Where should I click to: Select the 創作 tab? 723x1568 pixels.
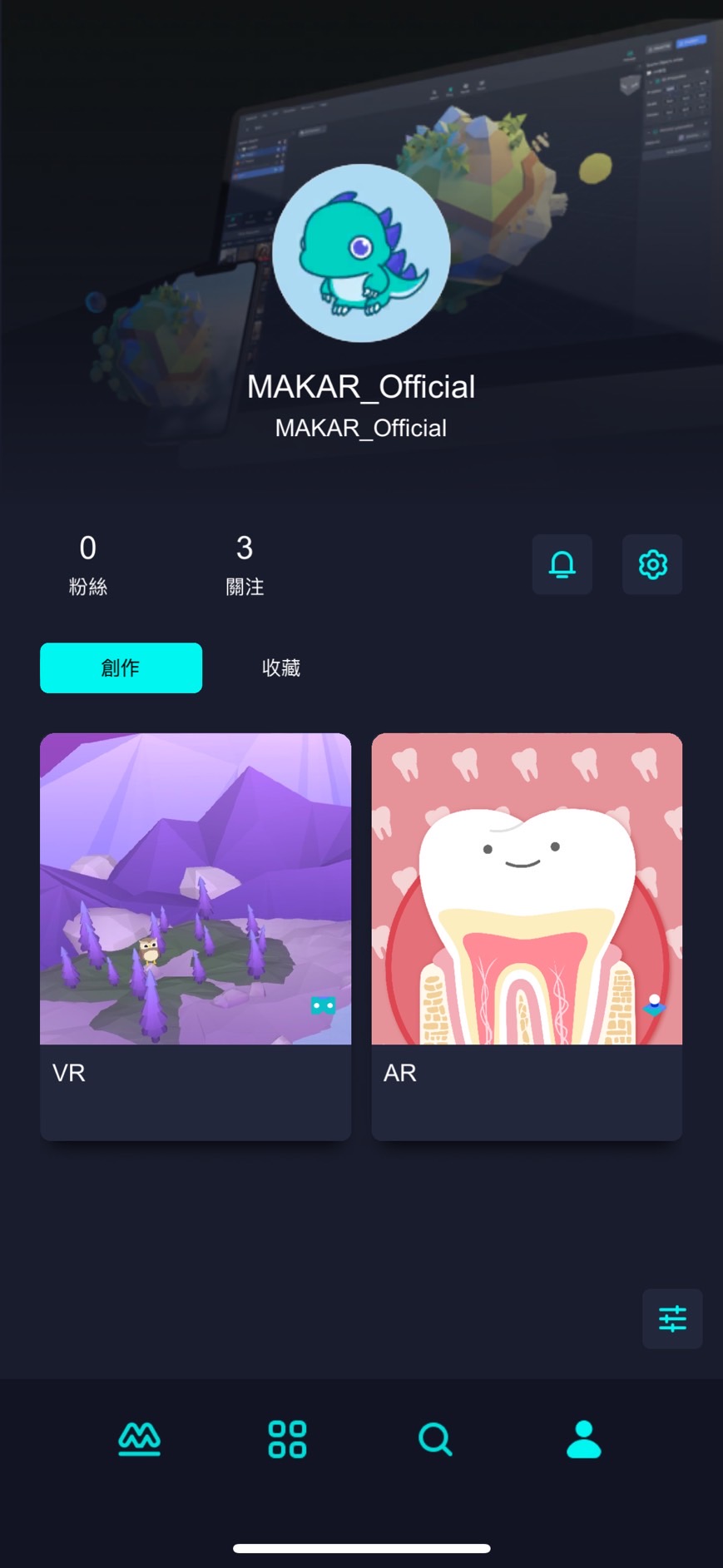coord(121,667)
